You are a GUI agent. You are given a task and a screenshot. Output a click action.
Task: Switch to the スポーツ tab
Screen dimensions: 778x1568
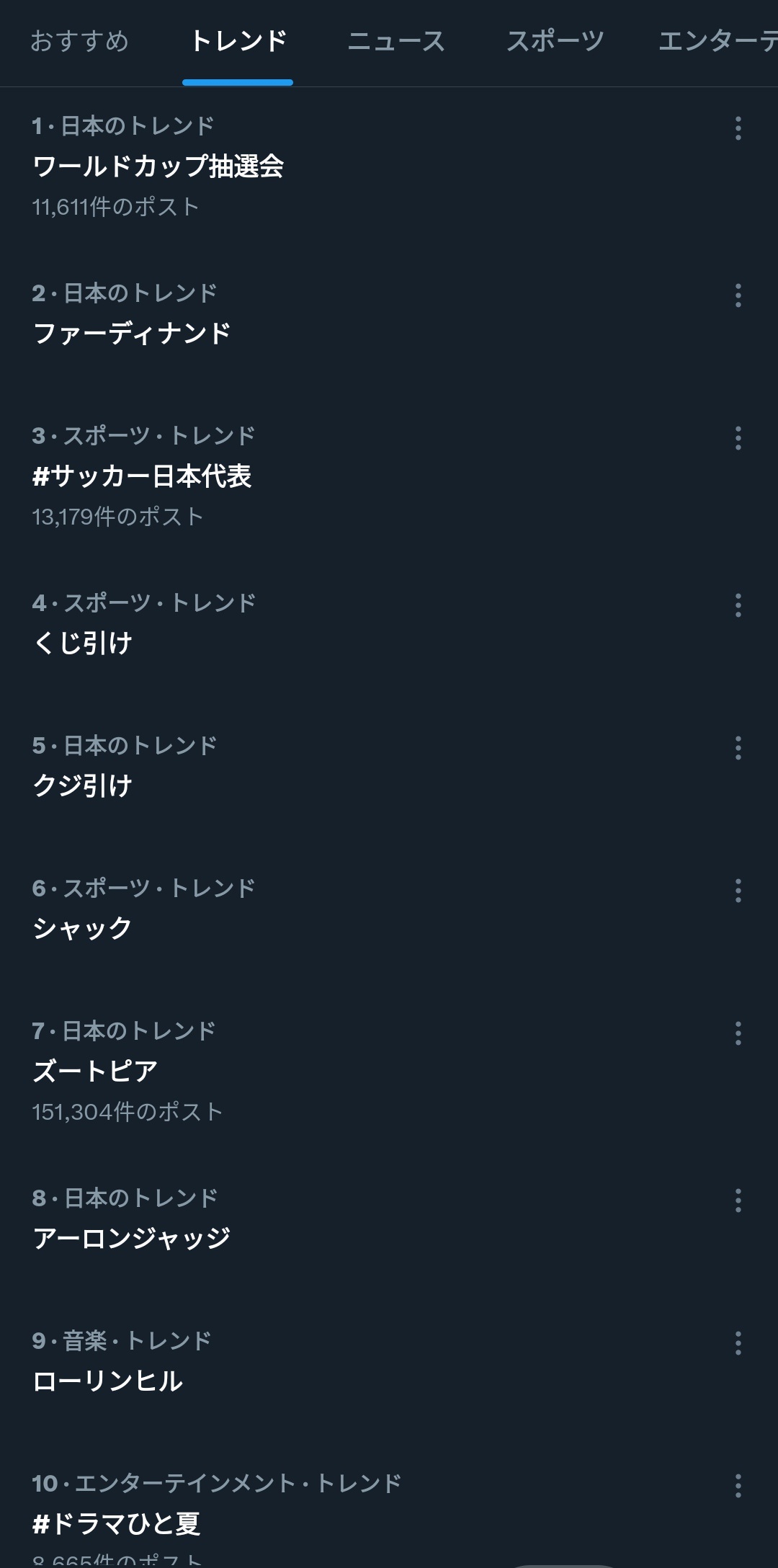[x=555, y=42]
